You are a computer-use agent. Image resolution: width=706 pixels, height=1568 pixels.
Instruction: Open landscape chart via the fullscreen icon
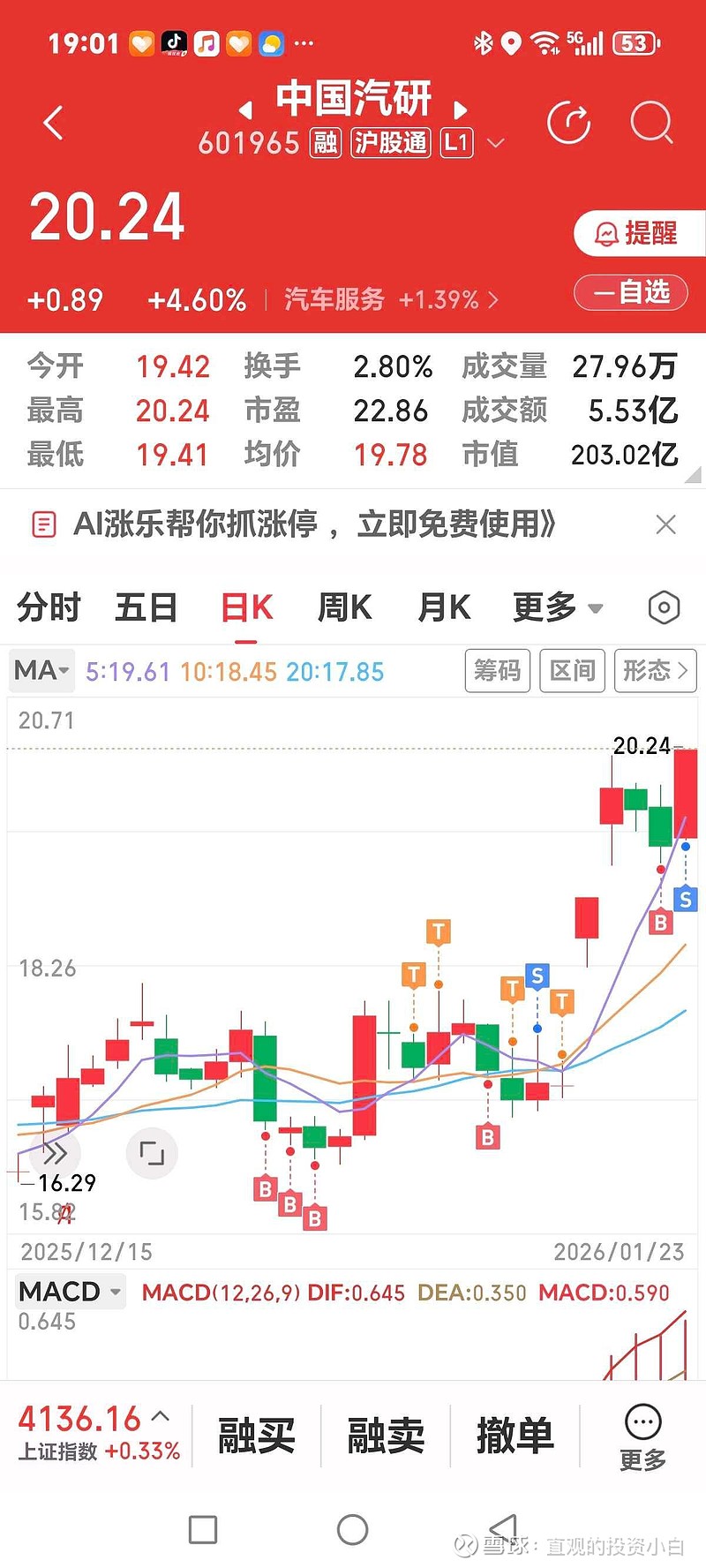[152, 1153]
